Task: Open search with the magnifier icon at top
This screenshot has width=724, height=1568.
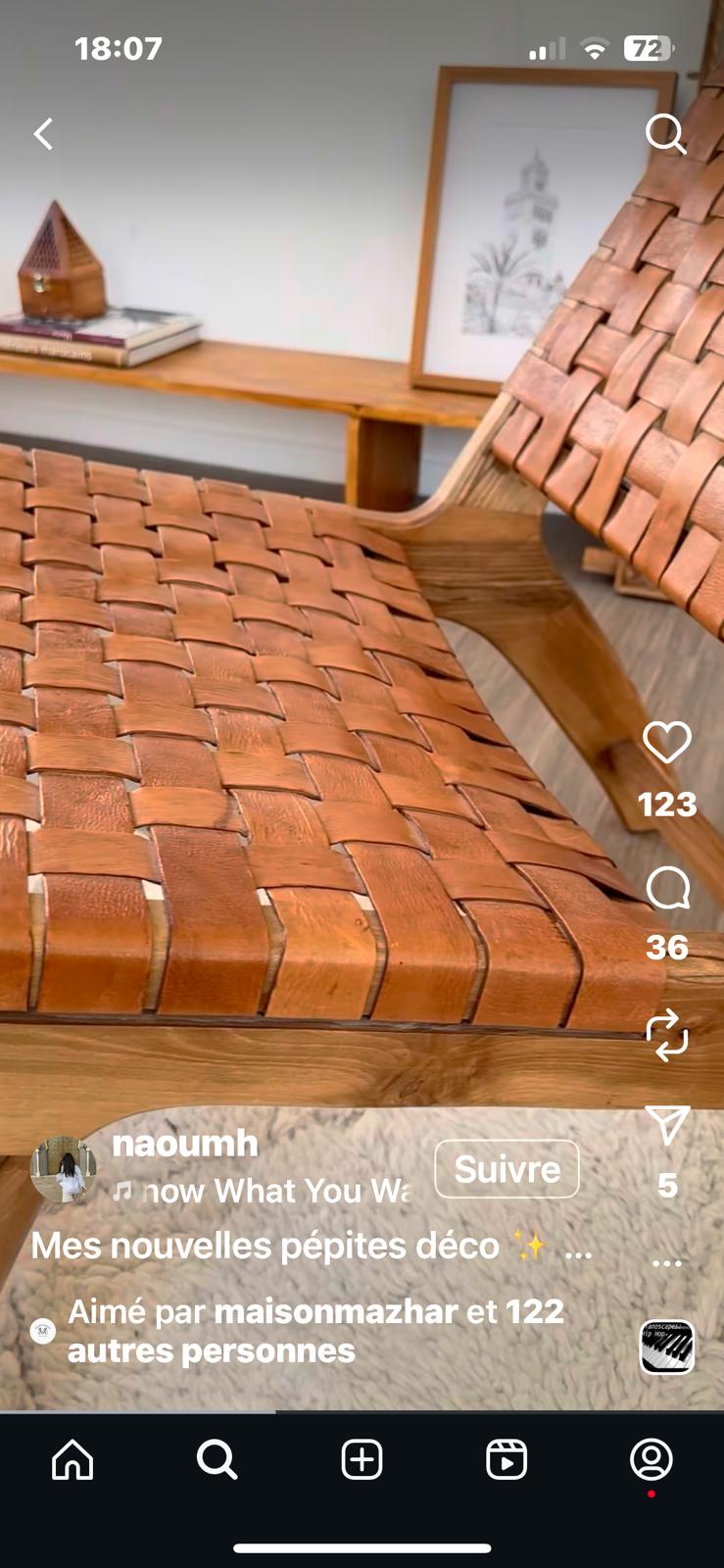Action: click(665, 134)
